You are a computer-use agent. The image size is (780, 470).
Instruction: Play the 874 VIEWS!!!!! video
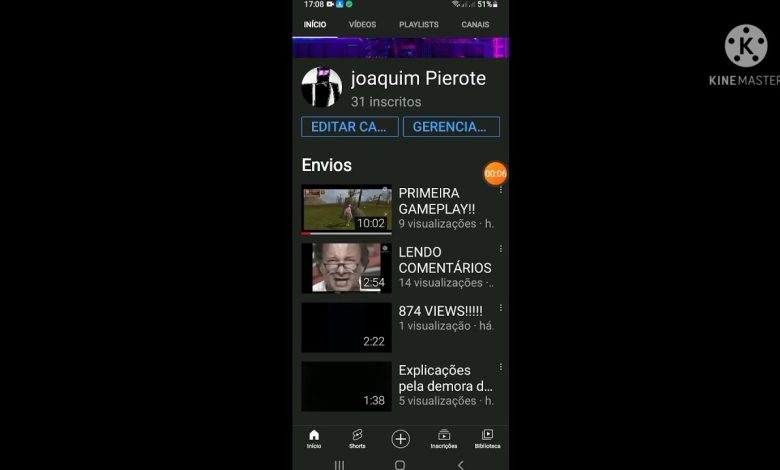[x=346, y=327]
